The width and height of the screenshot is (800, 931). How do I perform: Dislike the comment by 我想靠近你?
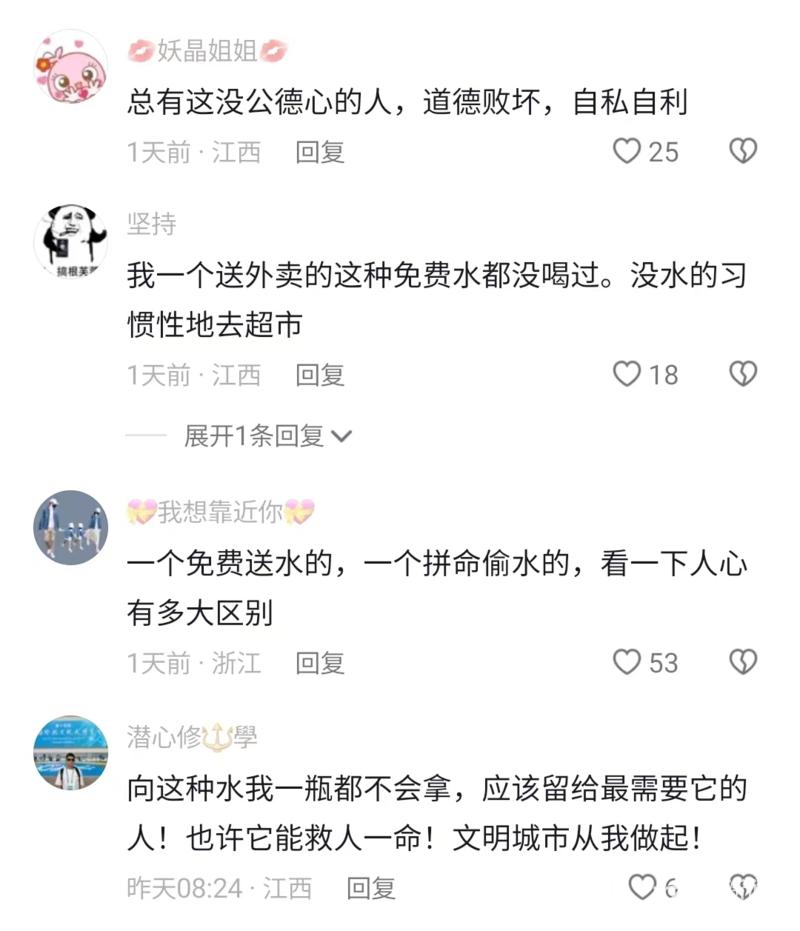pos(742,662)
